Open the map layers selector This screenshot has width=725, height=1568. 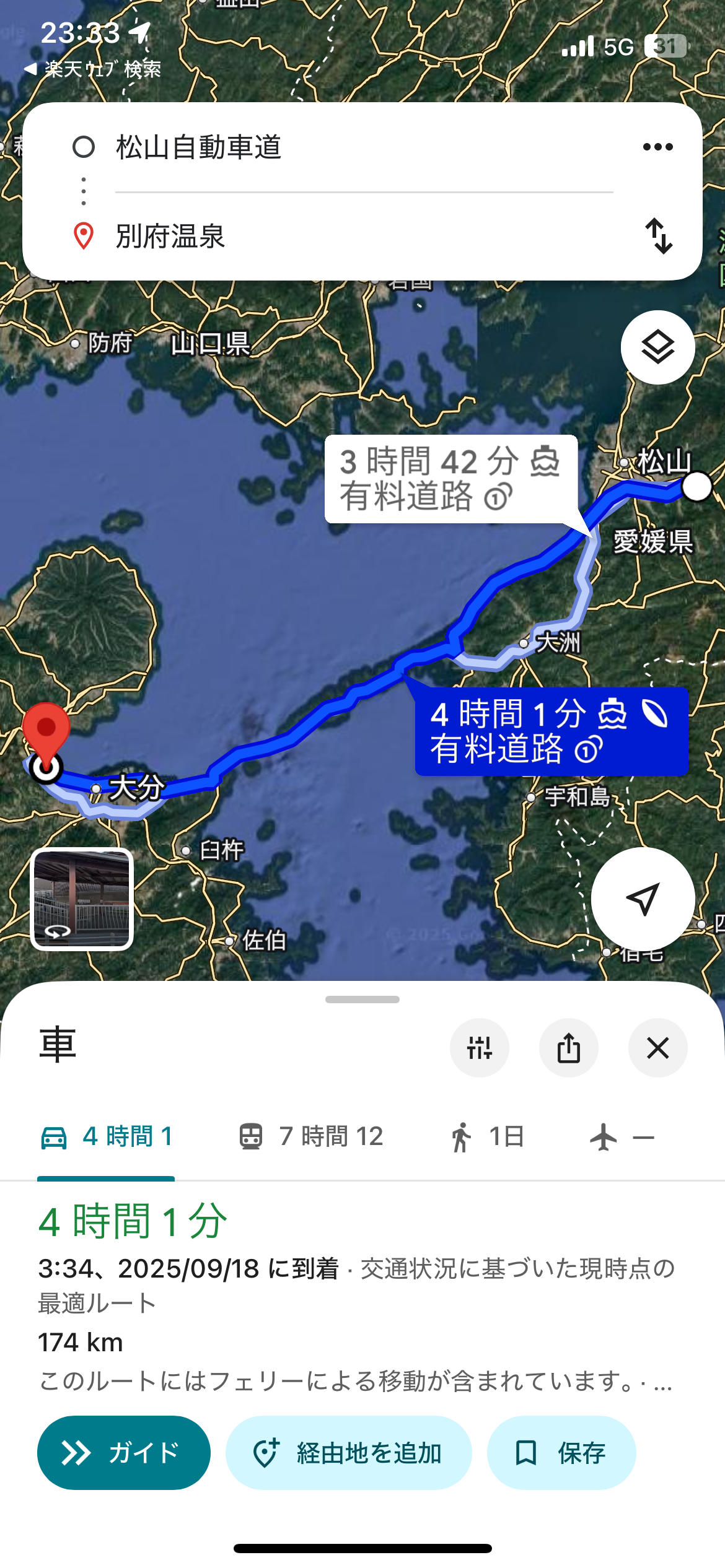[657, 347]
